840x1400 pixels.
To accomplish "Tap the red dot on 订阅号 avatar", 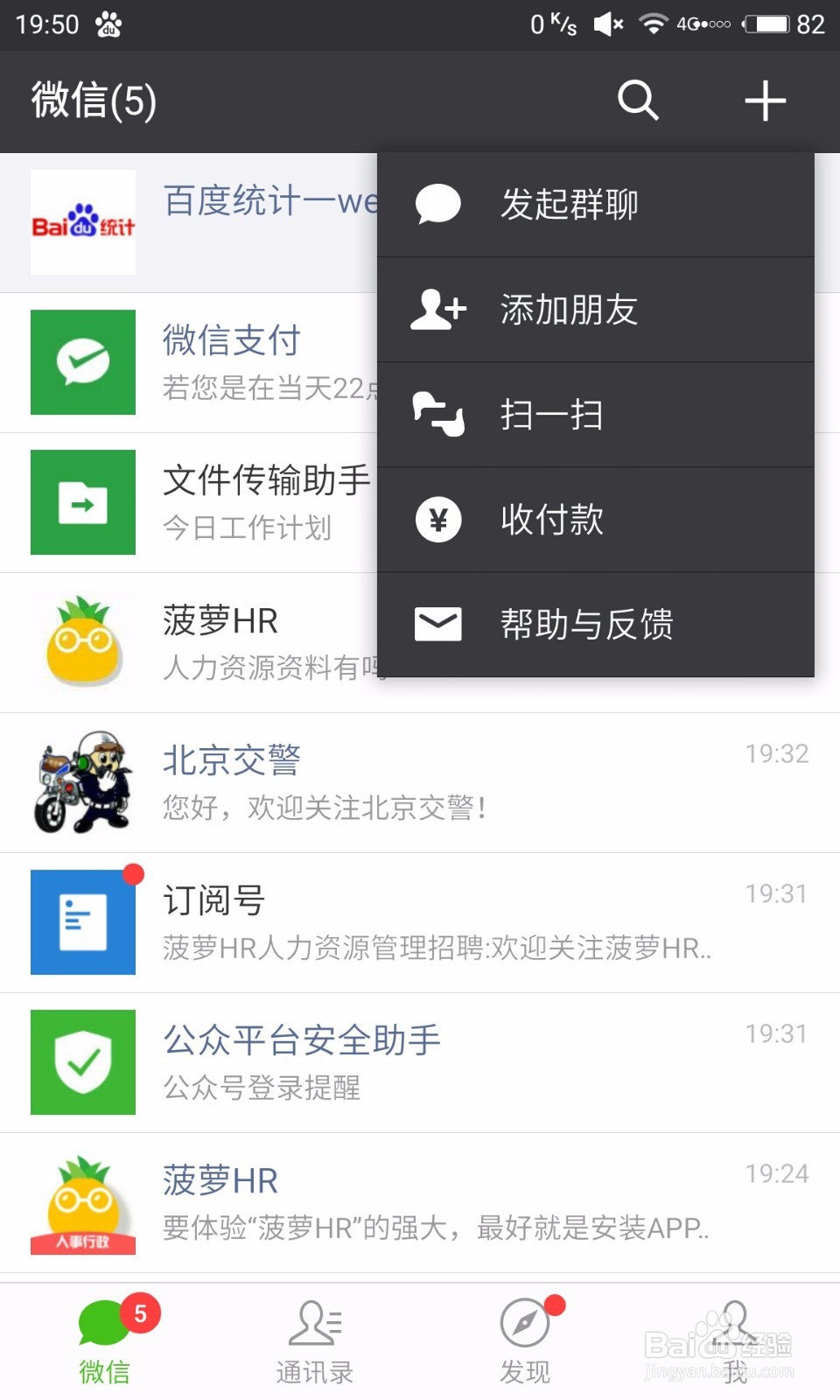I will [x=131, y=873].
